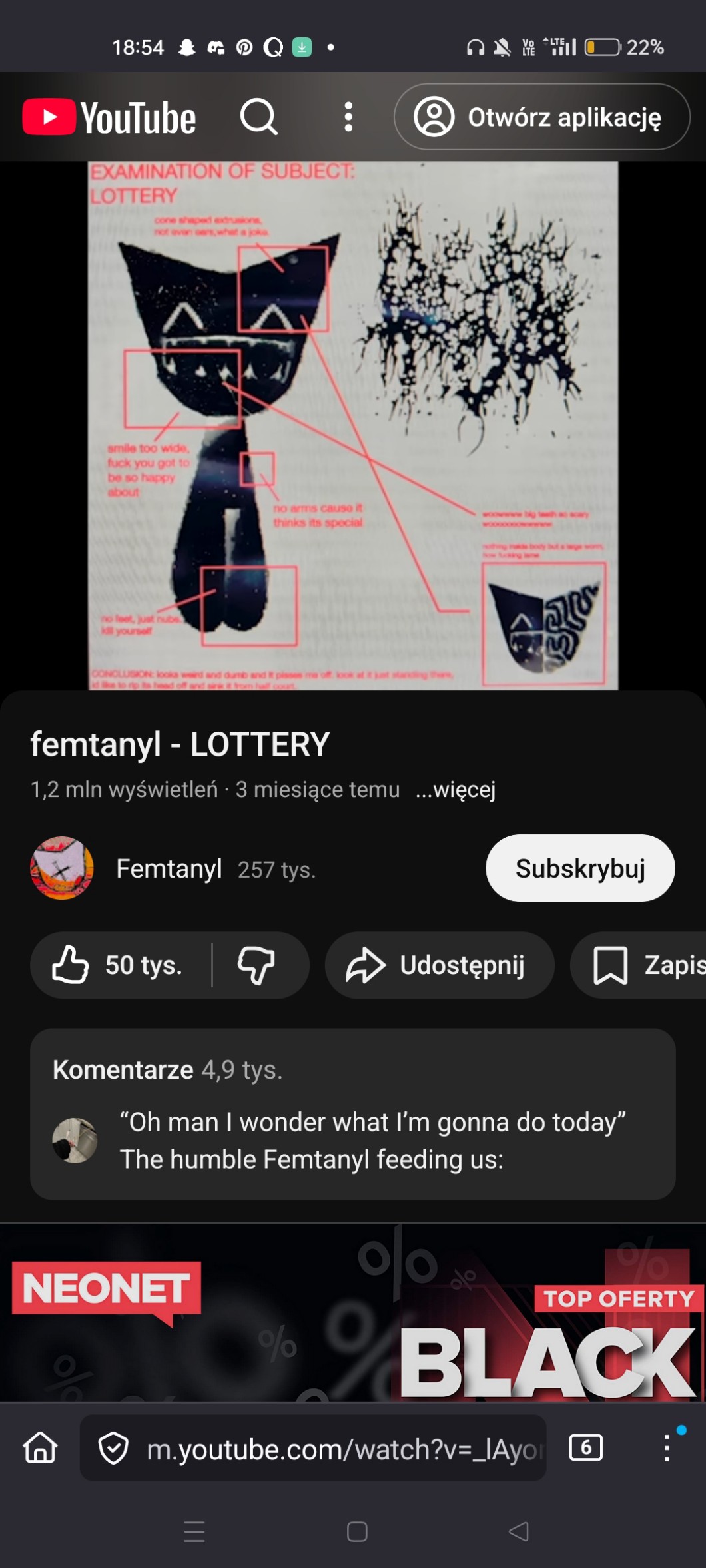Tap the LOTTERY video player
The image size is (706, 1568).
353,425
